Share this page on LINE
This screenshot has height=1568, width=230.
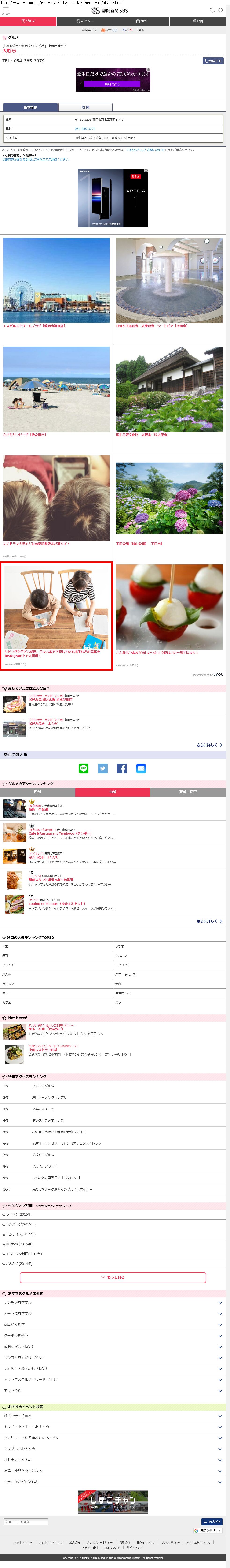(x=83, y=768)
